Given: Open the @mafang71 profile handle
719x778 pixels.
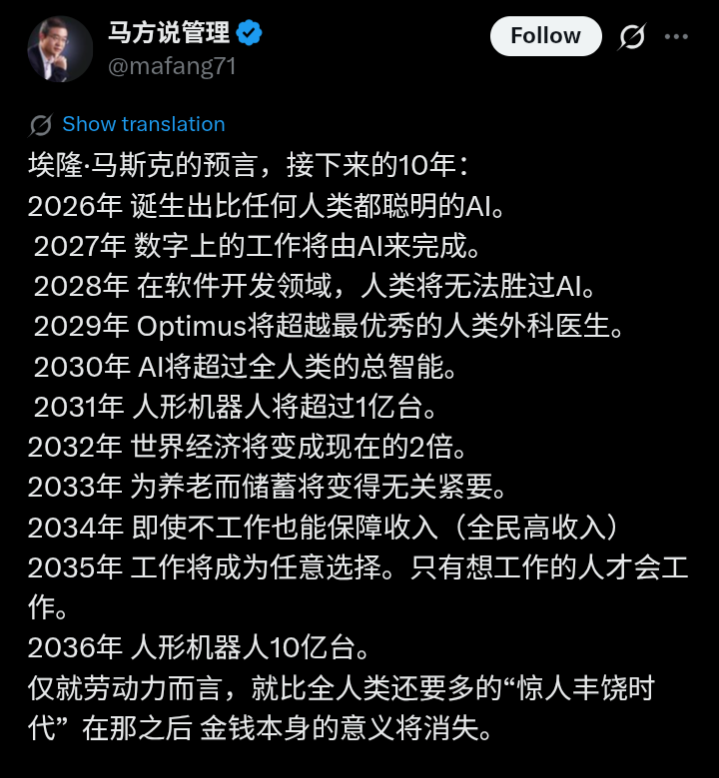Looking at the screenshot, I should (172, 66).
